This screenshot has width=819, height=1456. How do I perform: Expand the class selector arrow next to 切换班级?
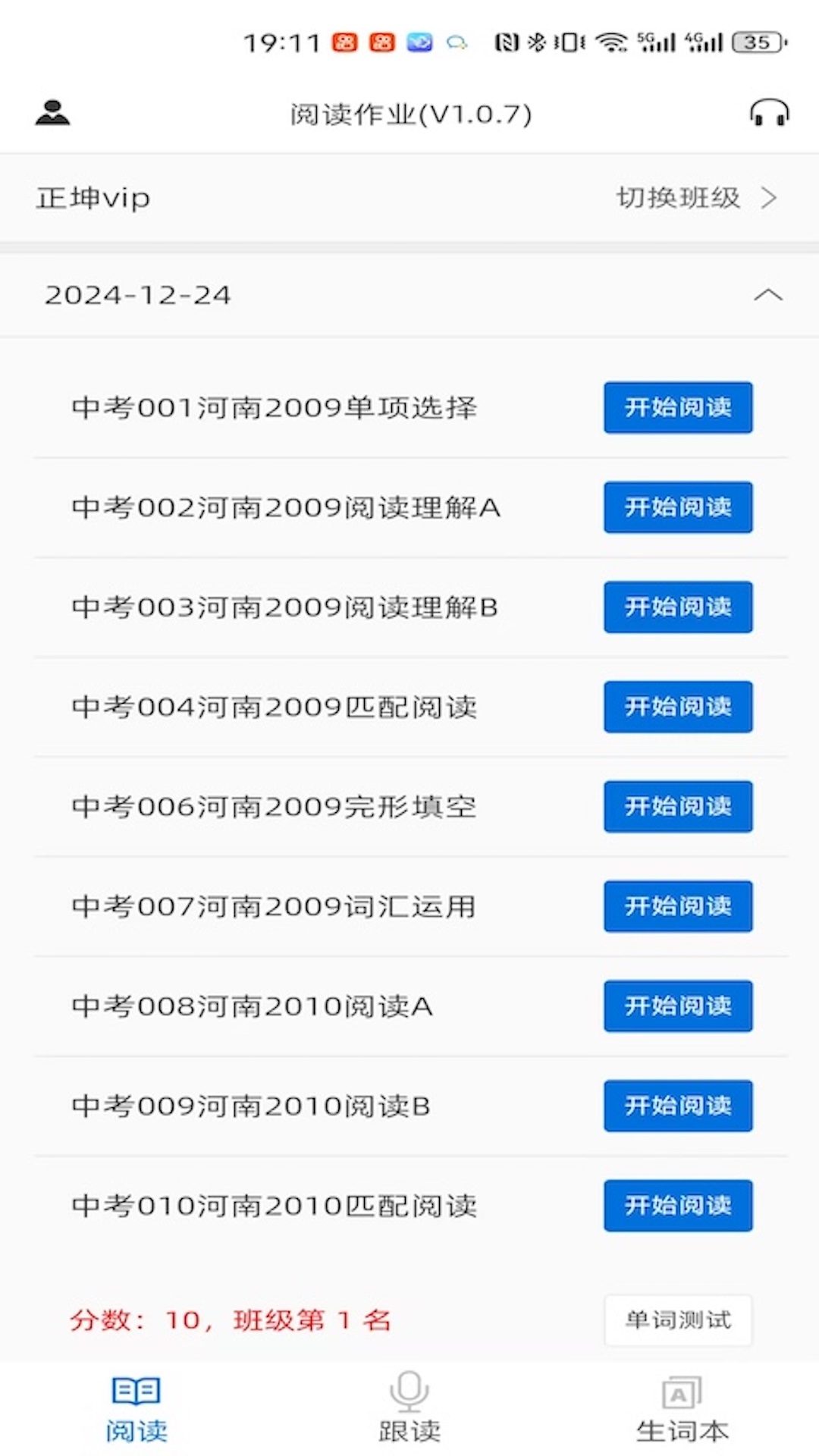770,198
